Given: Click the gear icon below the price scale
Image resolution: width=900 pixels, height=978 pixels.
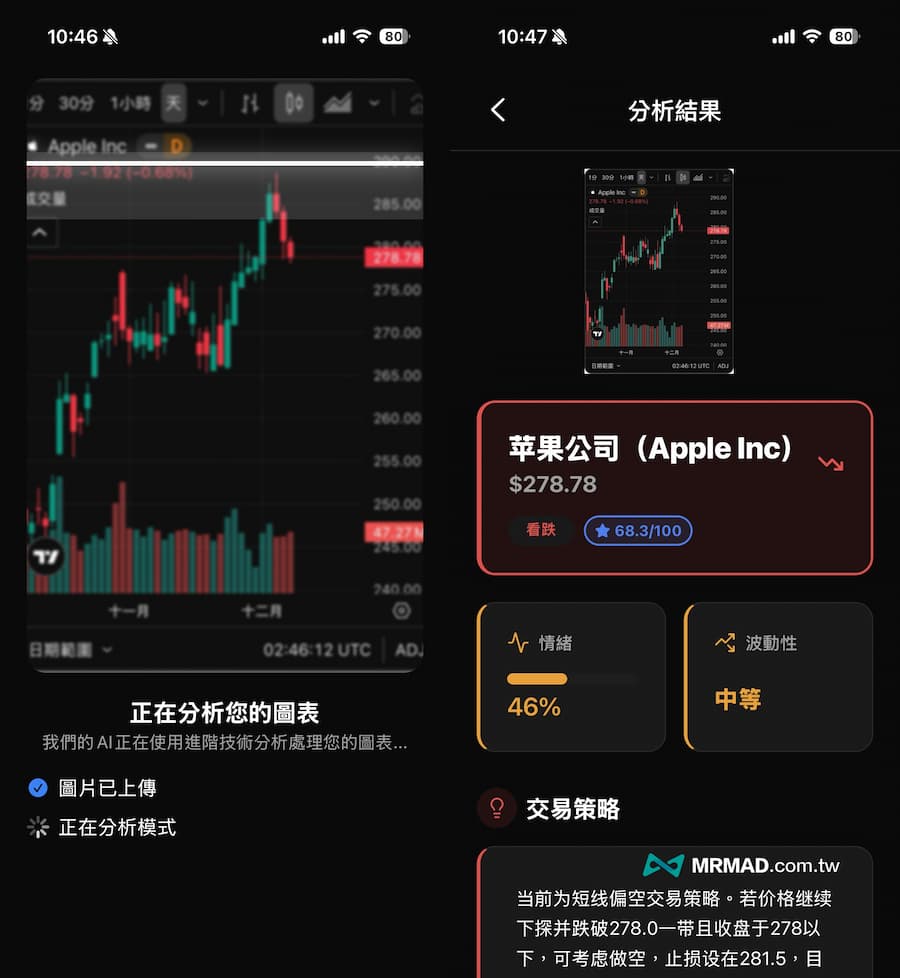Looking at the screenshot, I should point(400,610).
